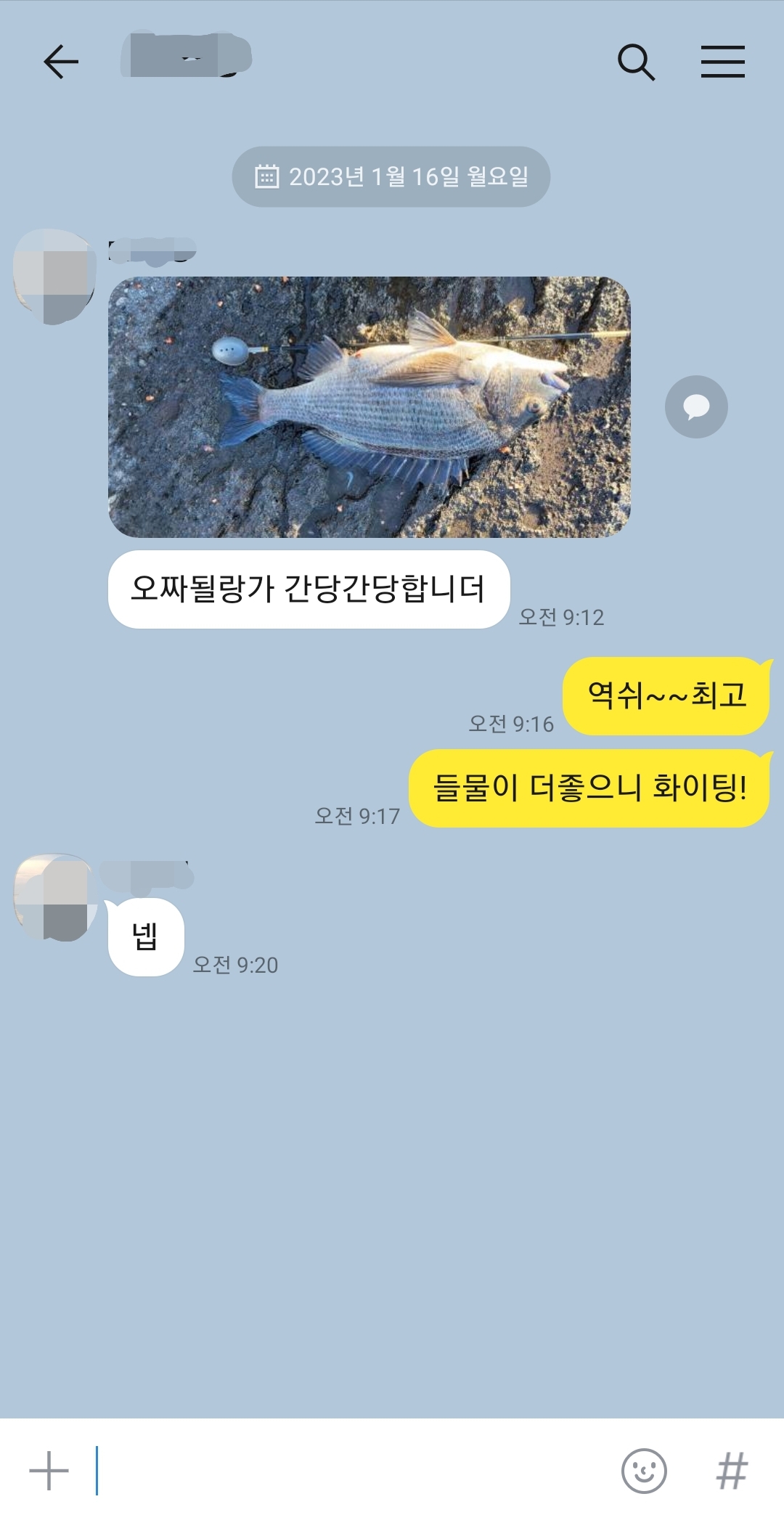This screenshot has height=1523, width=784.
Task: Open the emoticon picker
Action: [643, 1471]
